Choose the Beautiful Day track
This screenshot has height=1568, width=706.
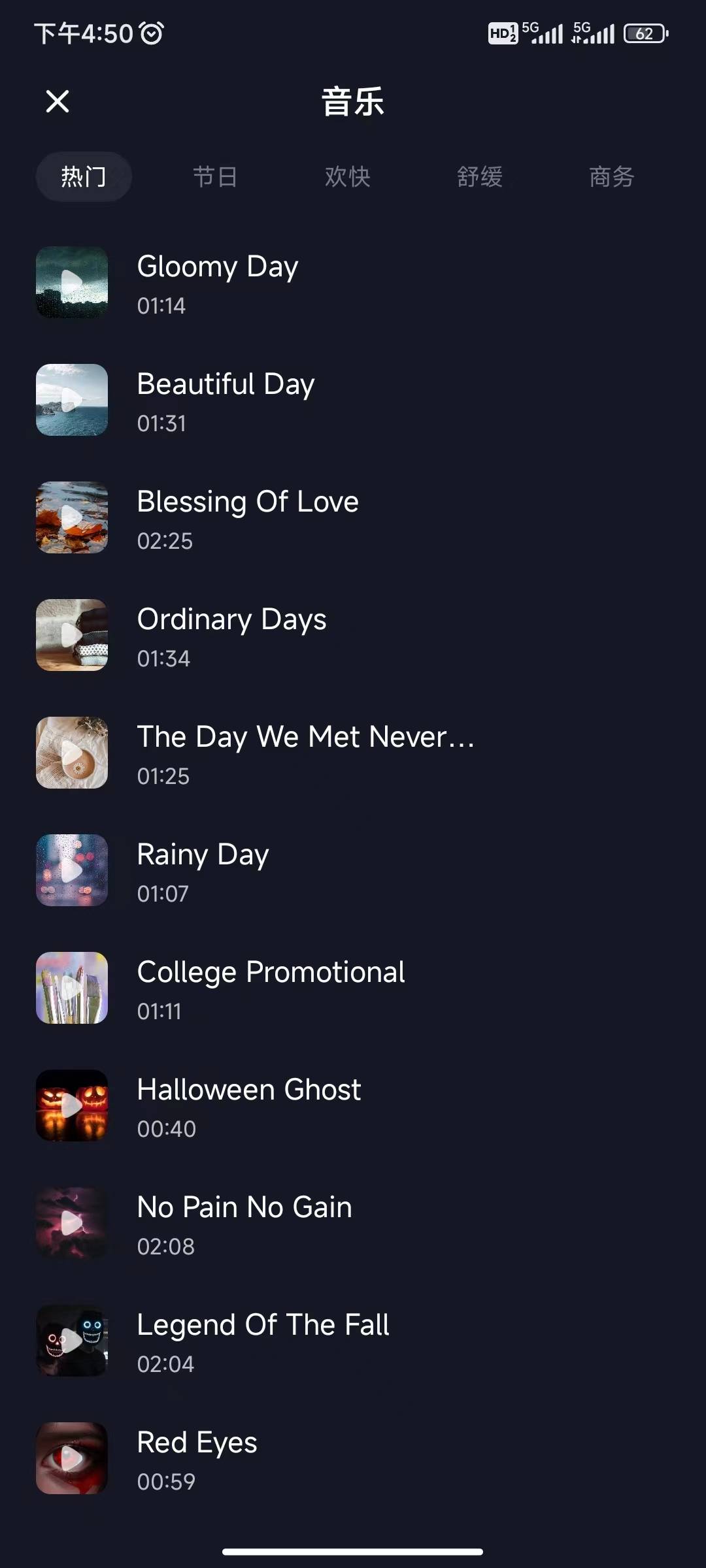pyautogui.click(x=226, y=384)
